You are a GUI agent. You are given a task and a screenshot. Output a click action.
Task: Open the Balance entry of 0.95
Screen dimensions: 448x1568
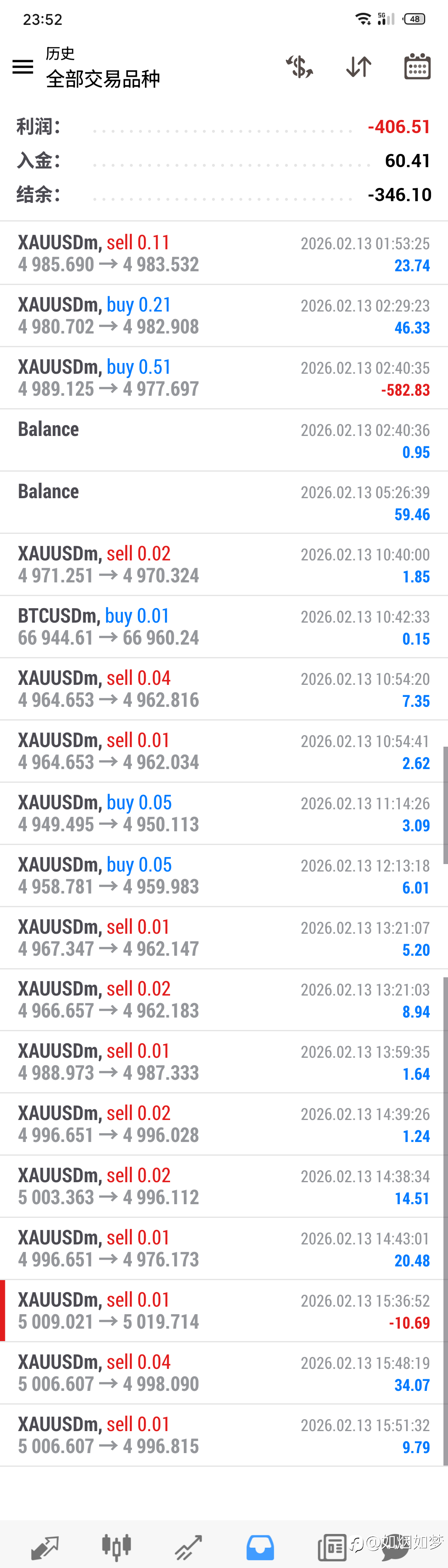[x=224, y=440]
